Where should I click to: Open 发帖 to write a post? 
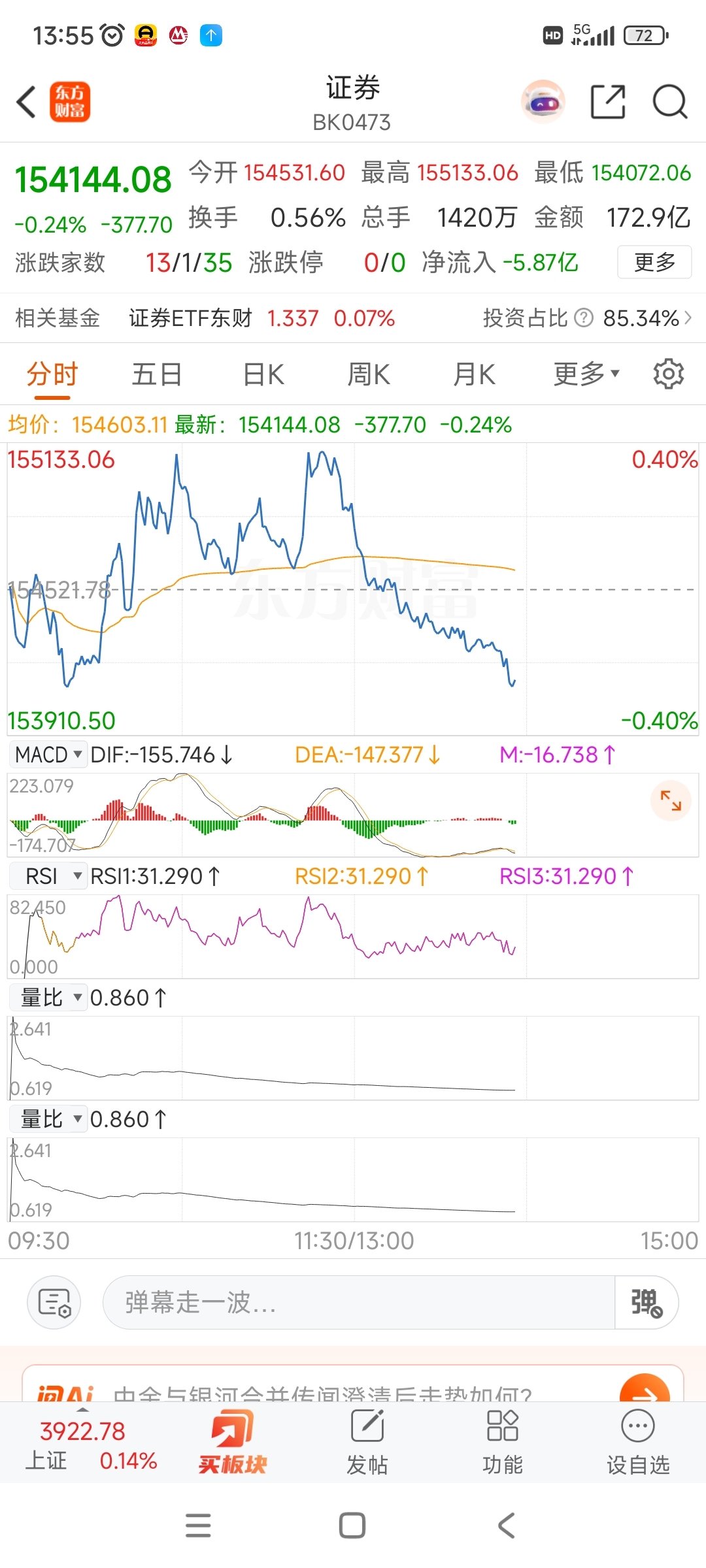tap(367, 1443)
